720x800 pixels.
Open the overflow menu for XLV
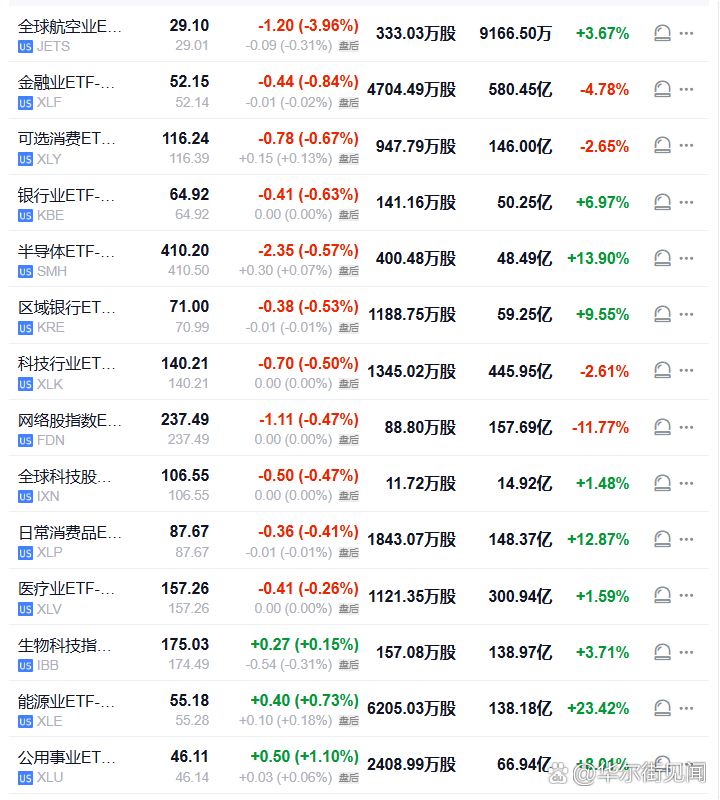click(x=686, y=596)
